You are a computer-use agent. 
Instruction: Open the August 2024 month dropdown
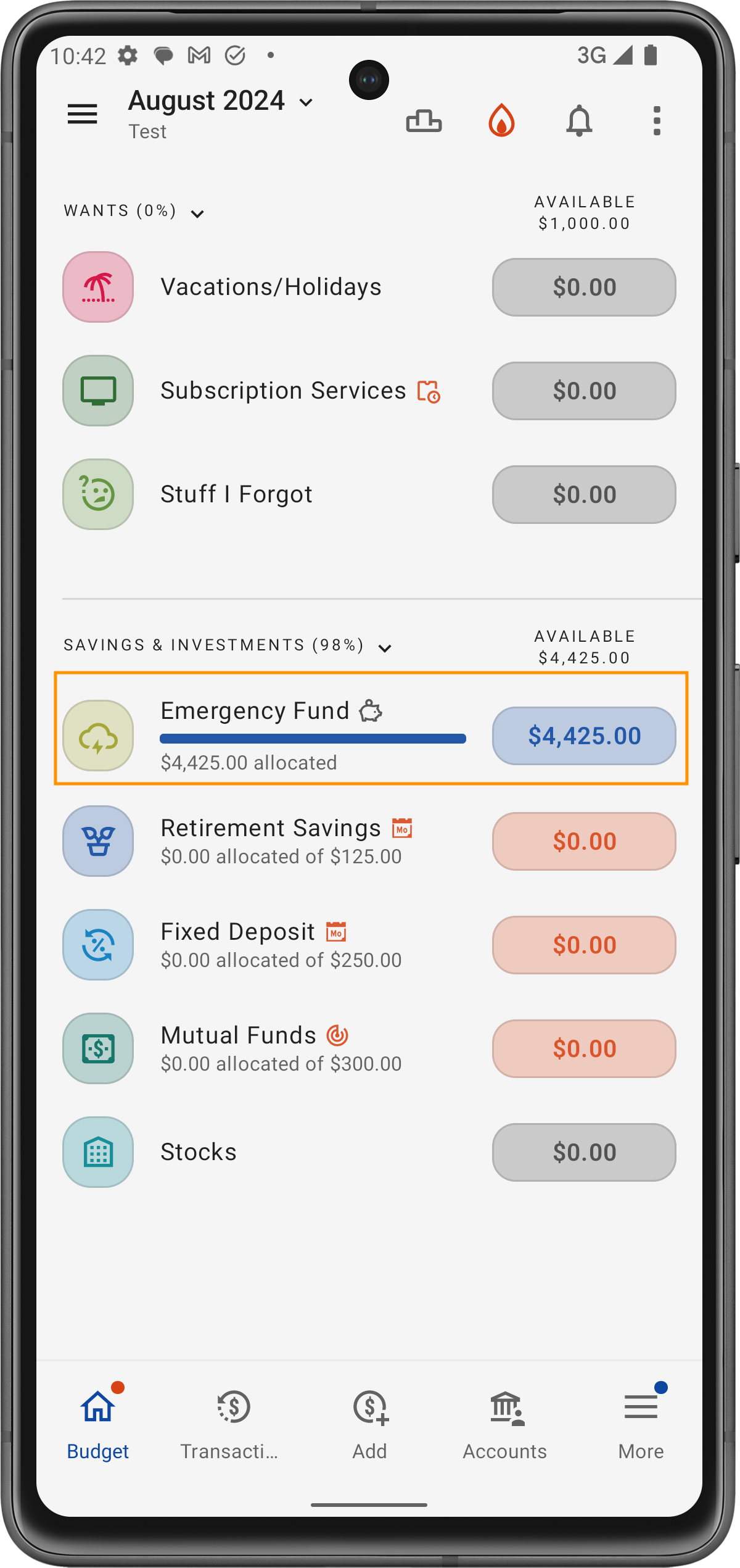click(x=221, y=101)
